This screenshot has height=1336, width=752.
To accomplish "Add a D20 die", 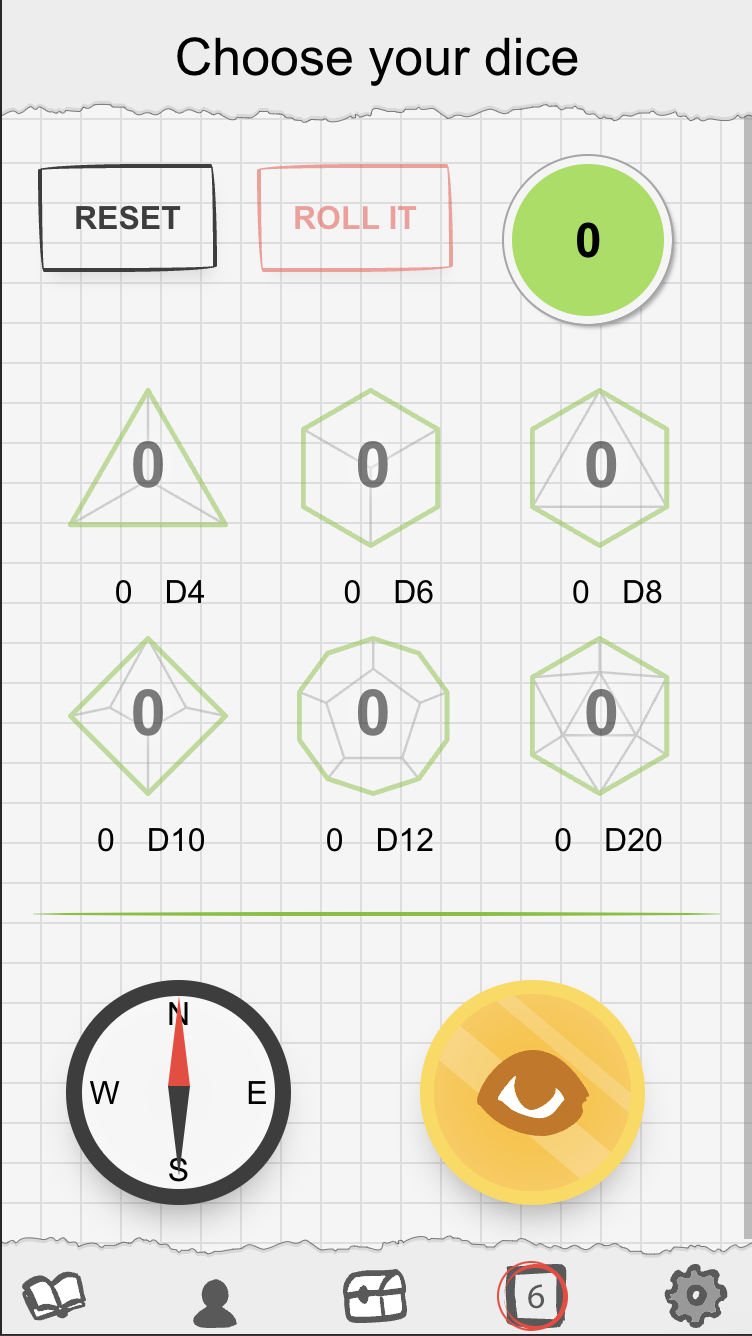I will point(599,715).
